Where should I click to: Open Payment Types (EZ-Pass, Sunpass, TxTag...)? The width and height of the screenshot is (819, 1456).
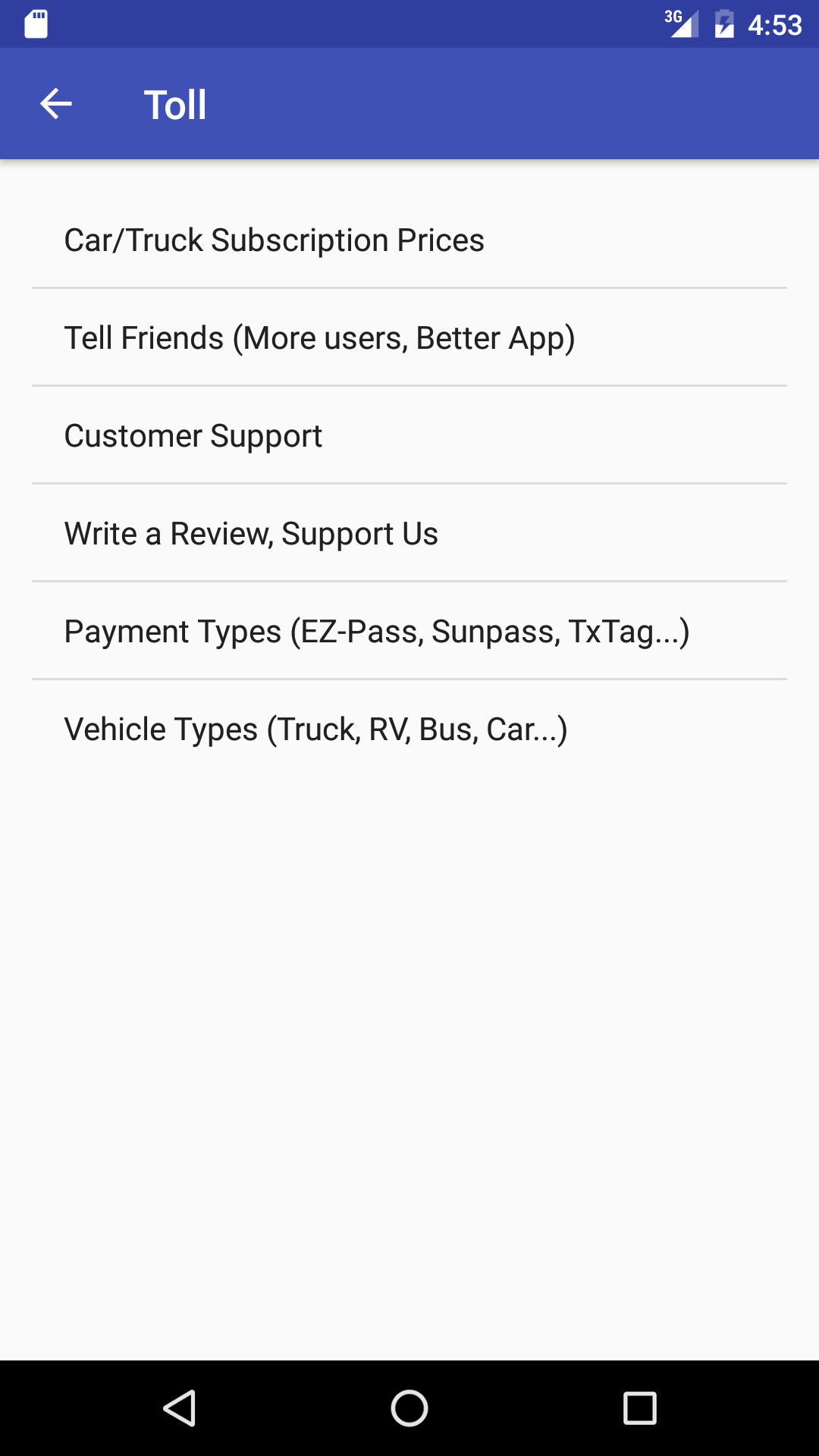click(x=377, y=632)
